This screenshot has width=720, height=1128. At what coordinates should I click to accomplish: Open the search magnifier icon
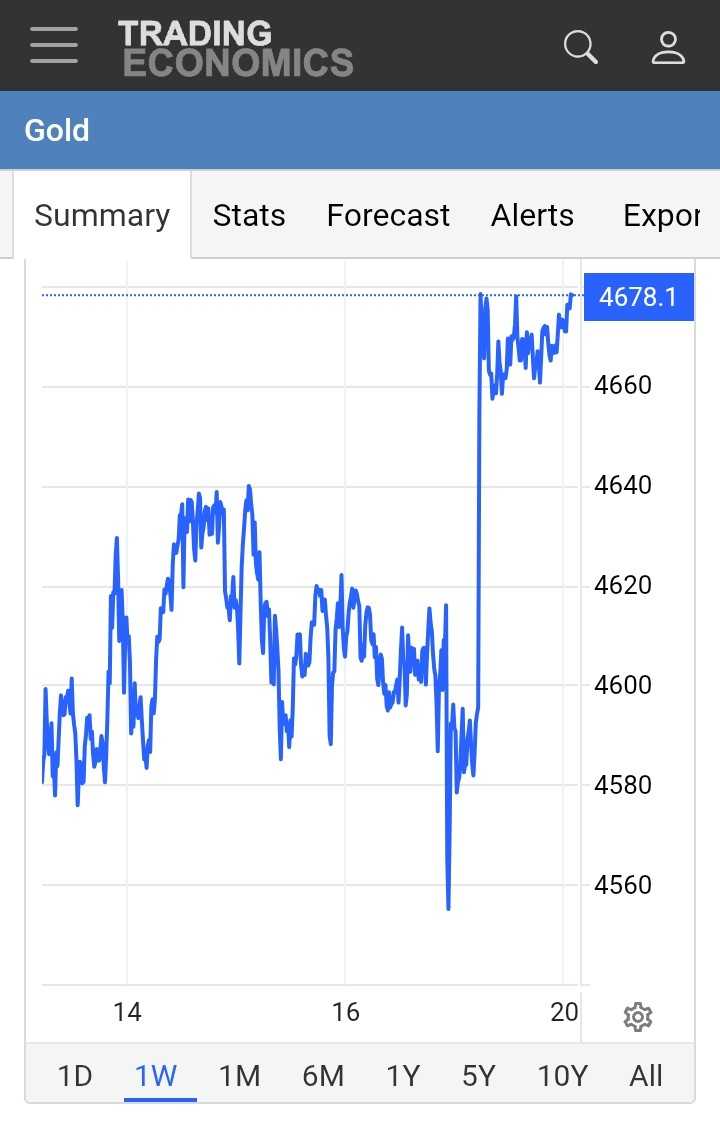coord(580,46)
